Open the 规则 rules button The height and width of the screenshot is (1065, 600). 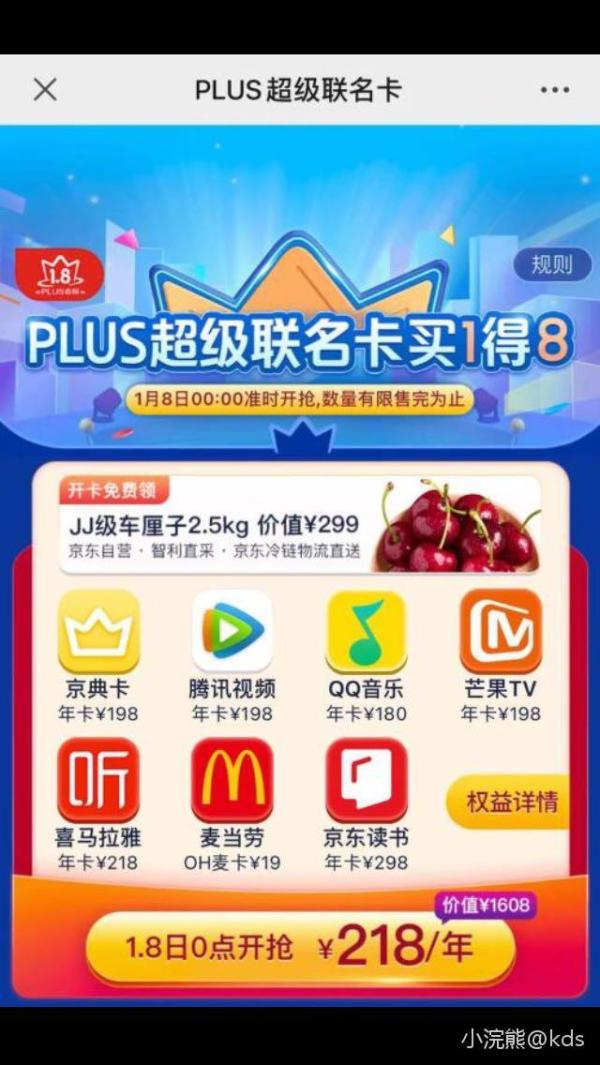tap(551, 265)
